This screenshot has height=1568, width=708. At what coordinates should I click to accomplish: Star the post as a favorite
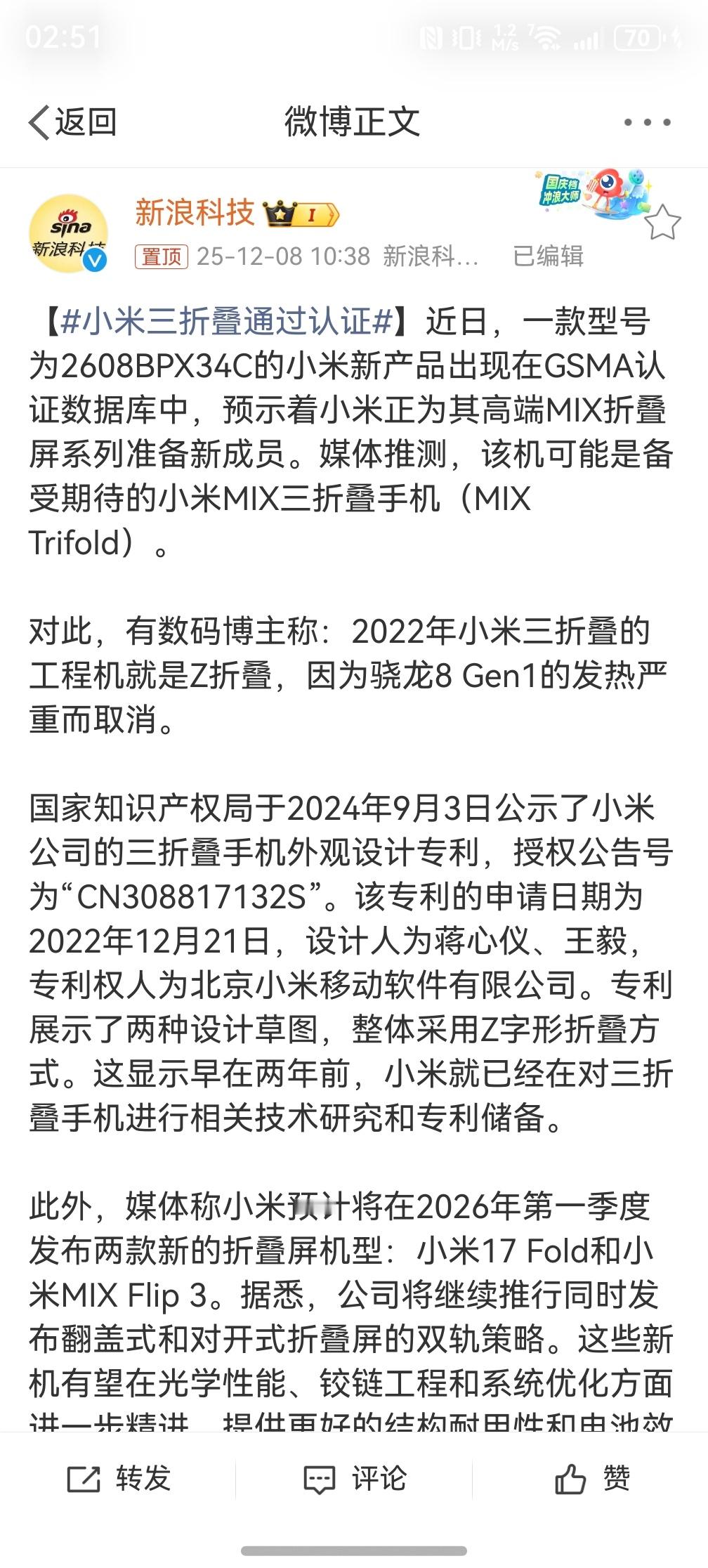tap(663, 221)
